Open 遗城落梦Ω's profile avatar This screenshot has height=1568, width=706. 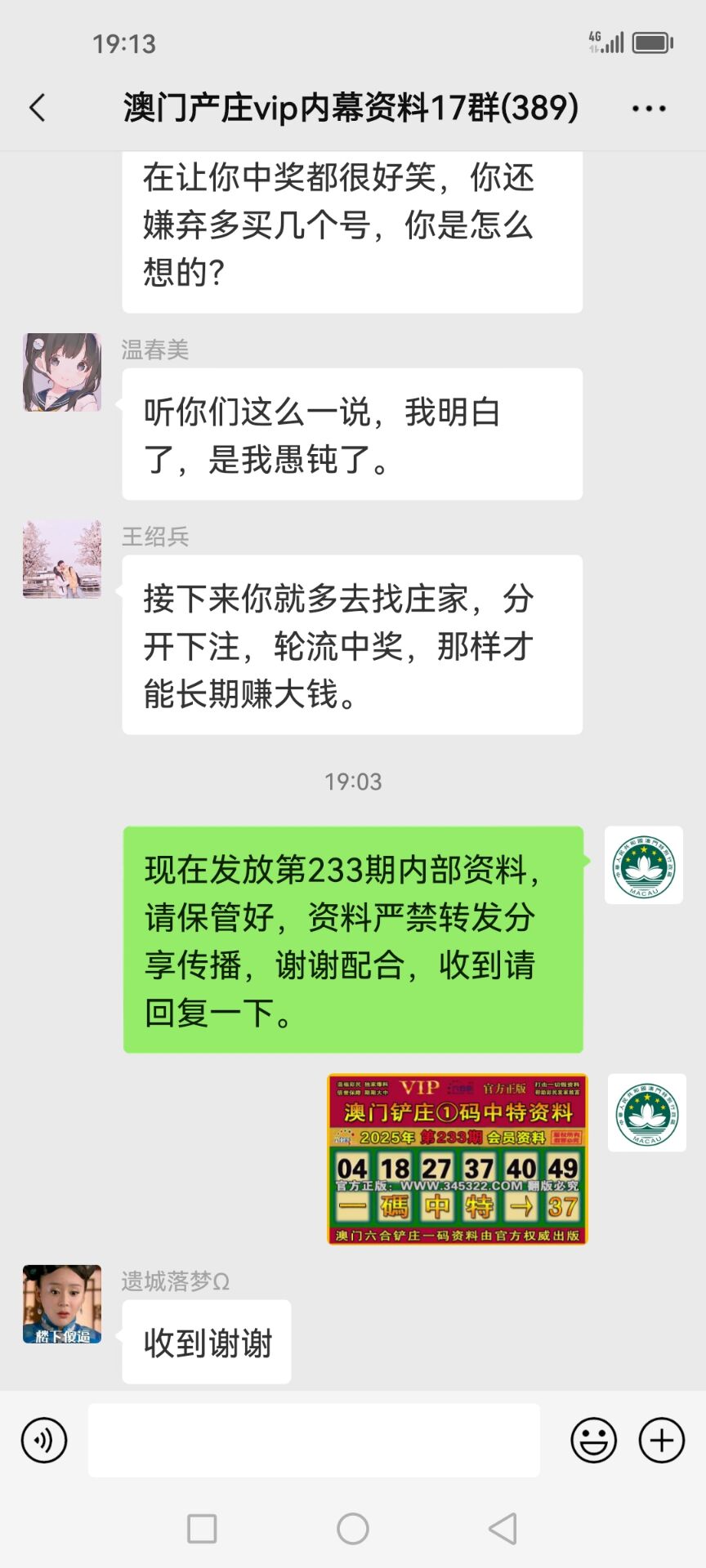point(62,1304)
